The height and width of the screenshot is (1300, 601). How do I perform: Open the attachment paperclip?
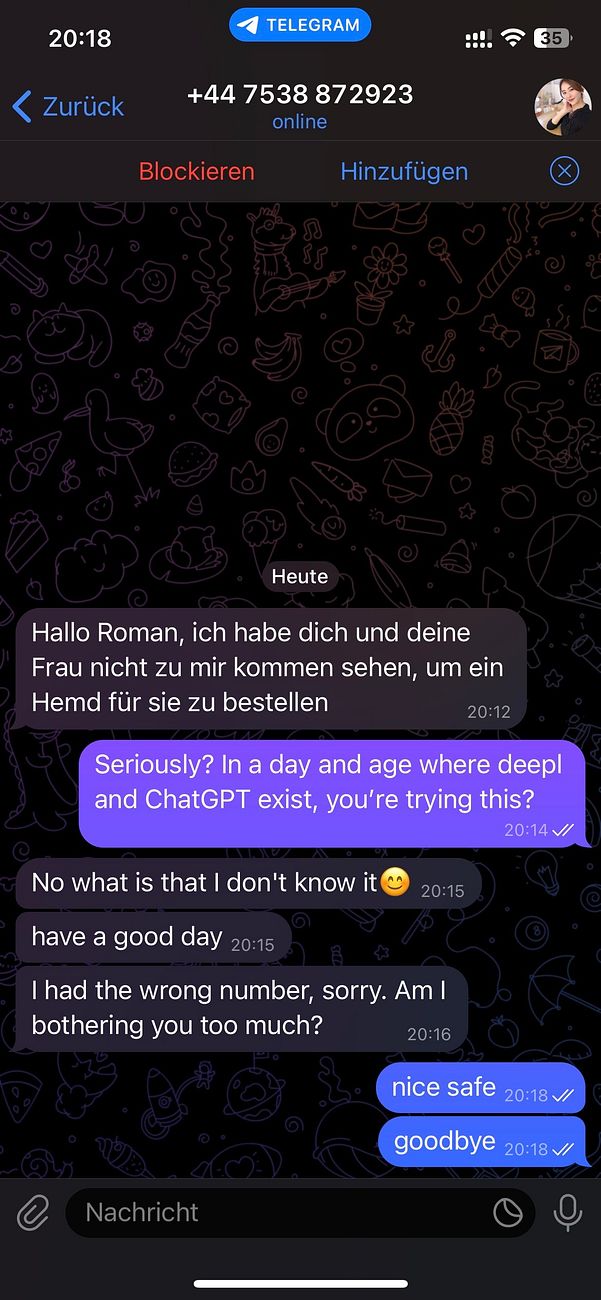tap(33, 1213)
